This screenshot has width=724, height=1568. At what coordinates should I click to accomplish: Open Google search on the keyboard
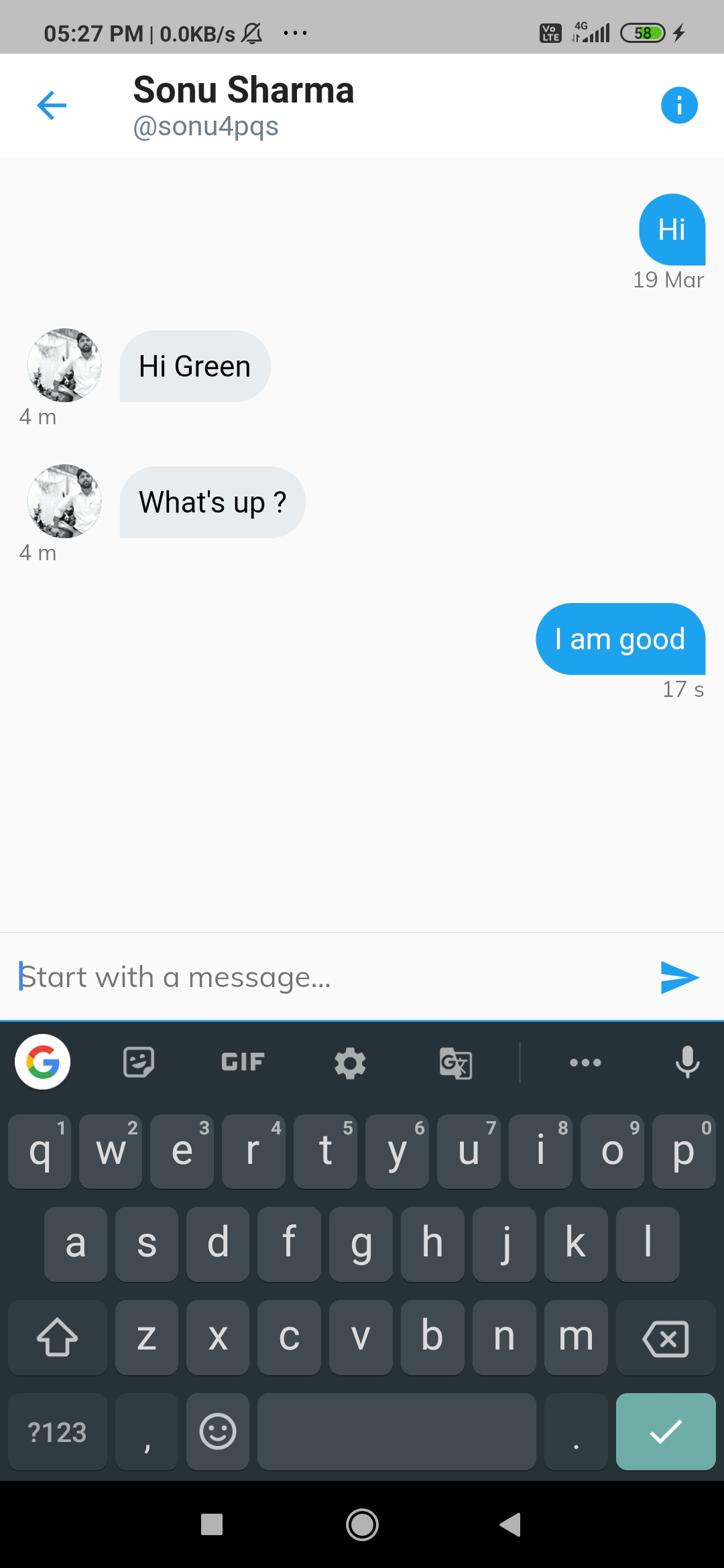click(x=43, y=1062)
